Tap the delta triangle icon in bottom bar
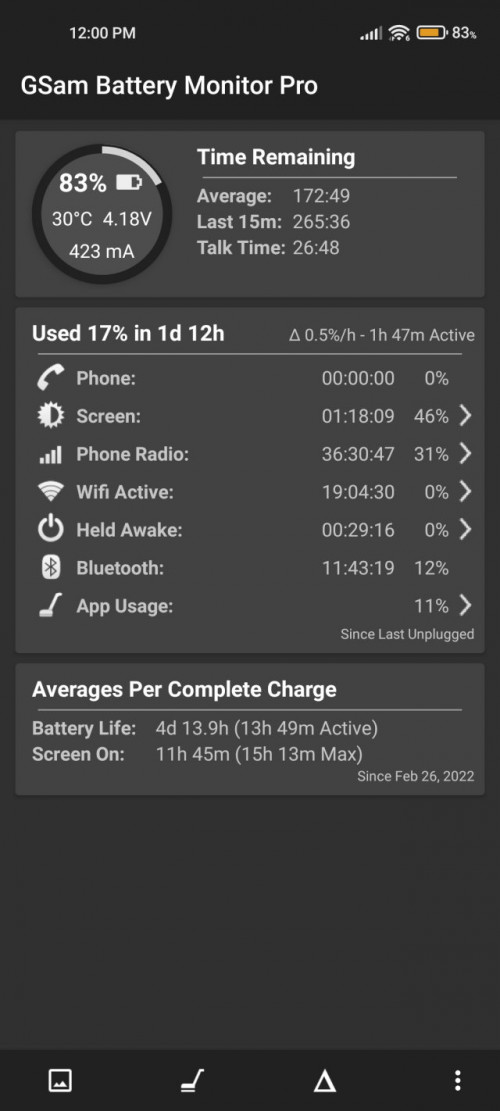Viewport: 500px width, 1111px height. coord(325,1081)
